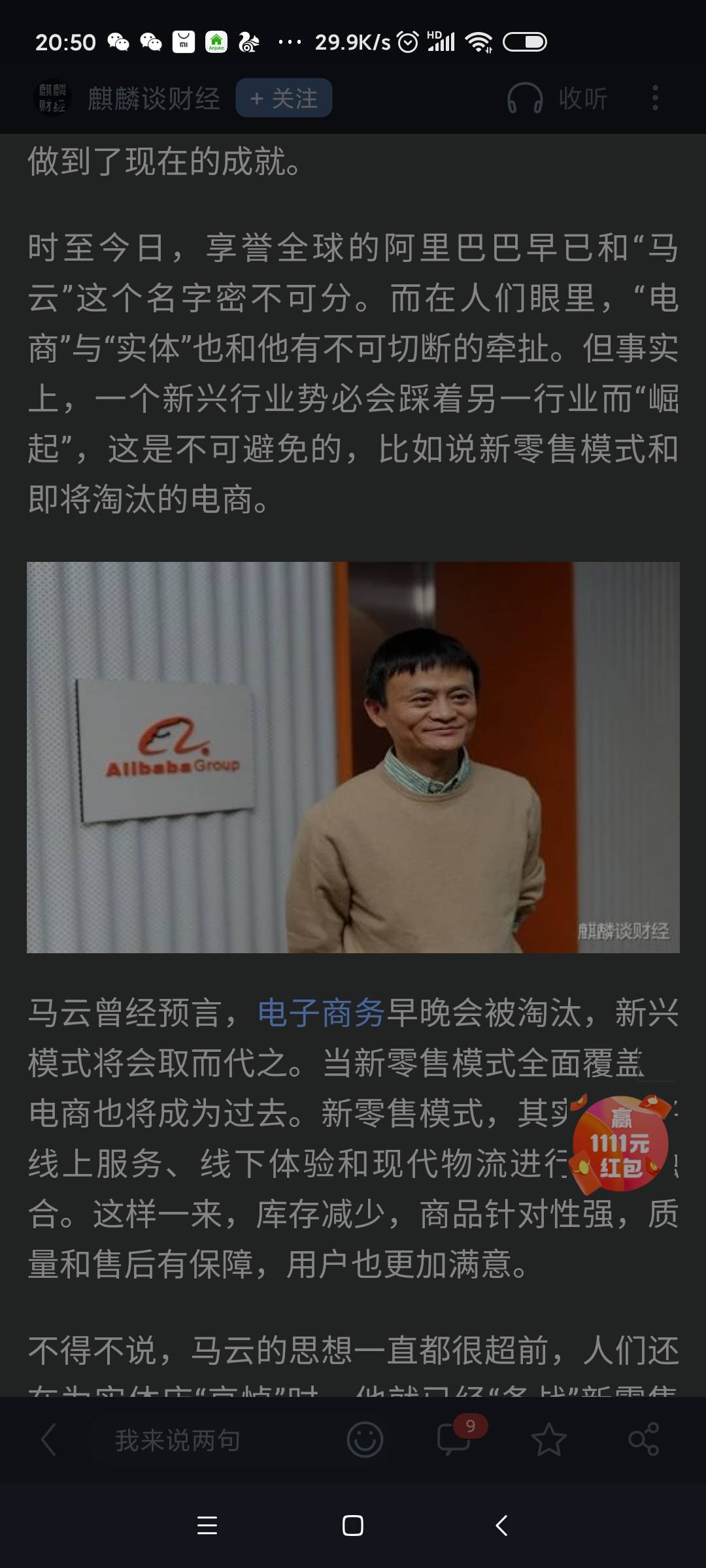The image size is (706, 1568).
Task: Share this article
Action: tap(643, 1440)
